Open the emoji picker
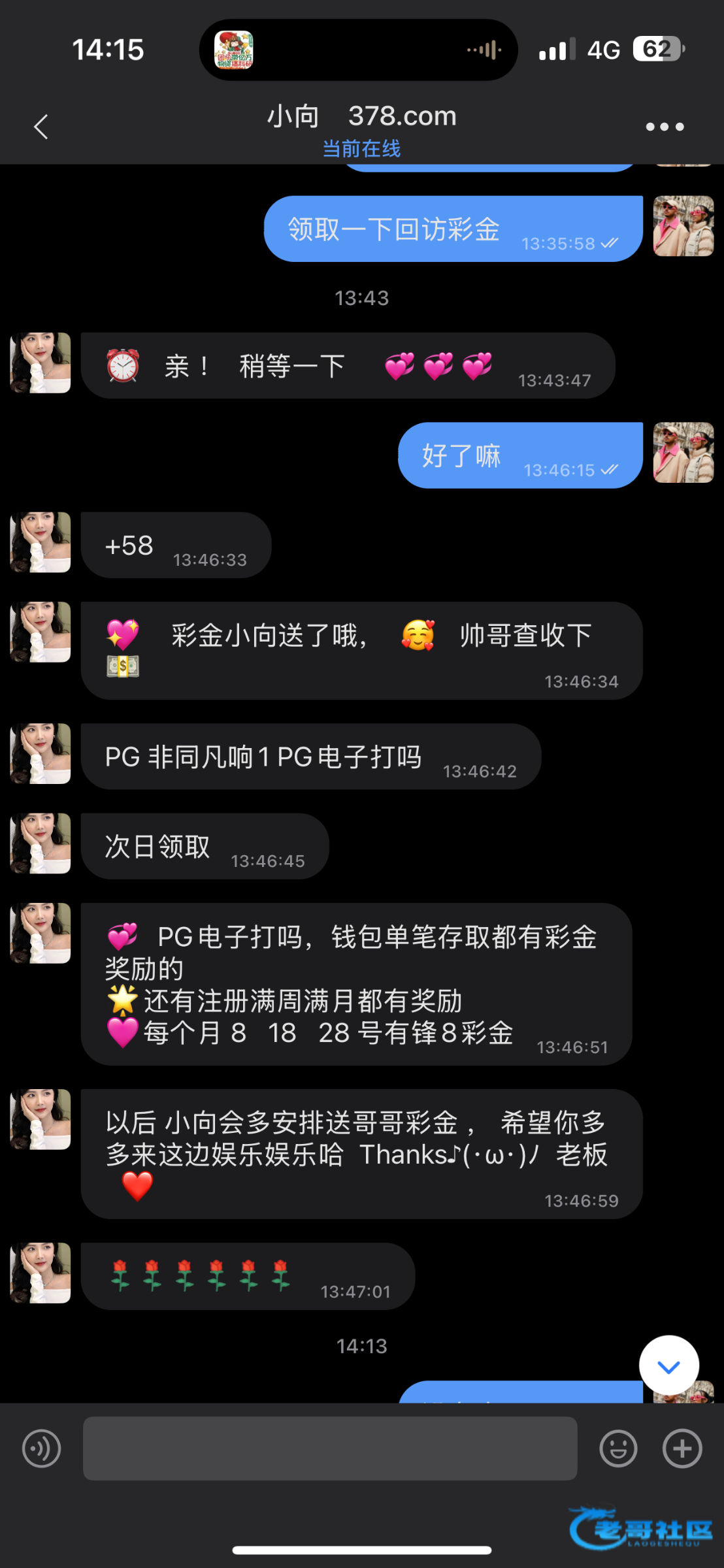The height and width of the screenshot is (1568, 724). click(x=618, y=1448)
